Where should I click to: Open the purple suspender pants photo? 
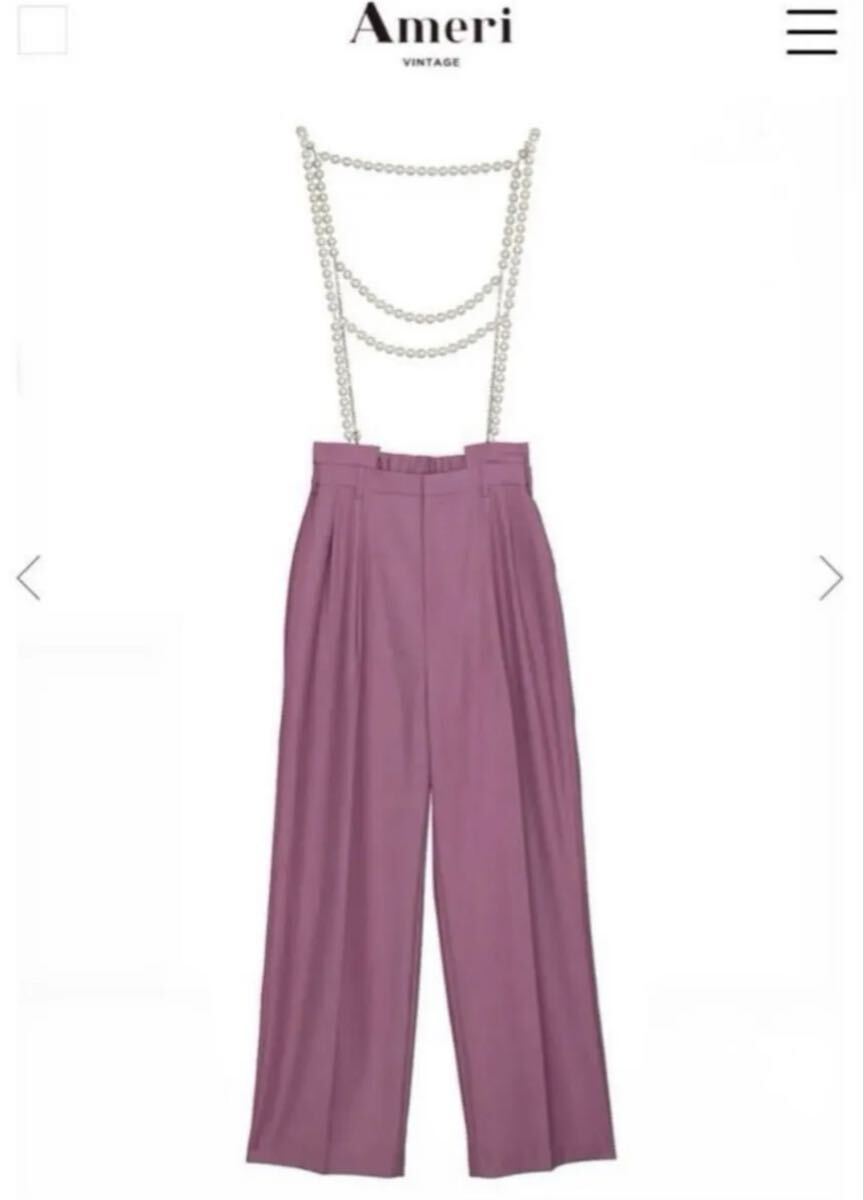coord(430,700)
